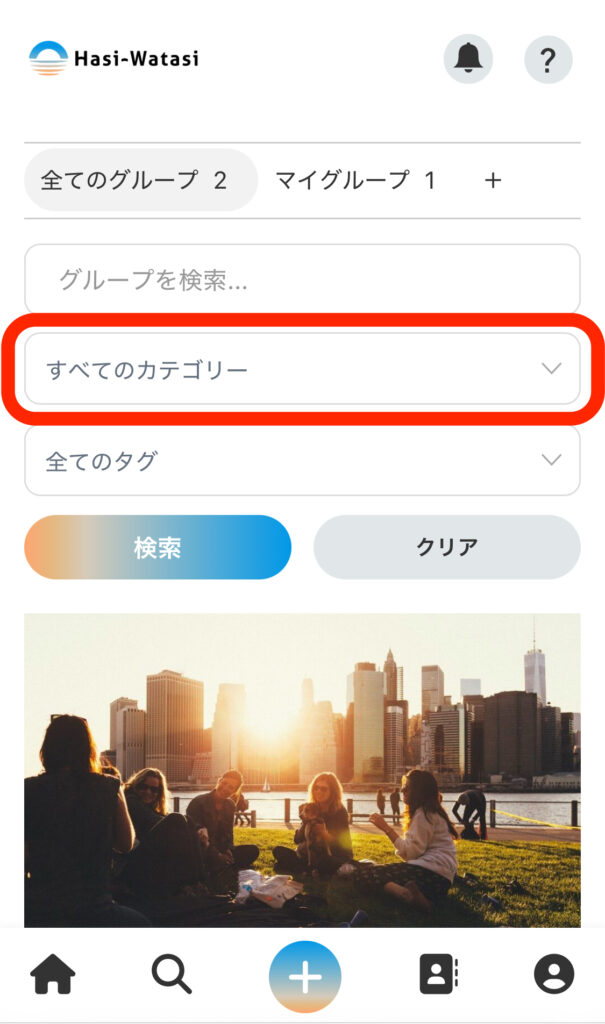Tap the plus next to マイグループ
The height and width of the screenshot is (1024, 605).
(x=492, y=180)
